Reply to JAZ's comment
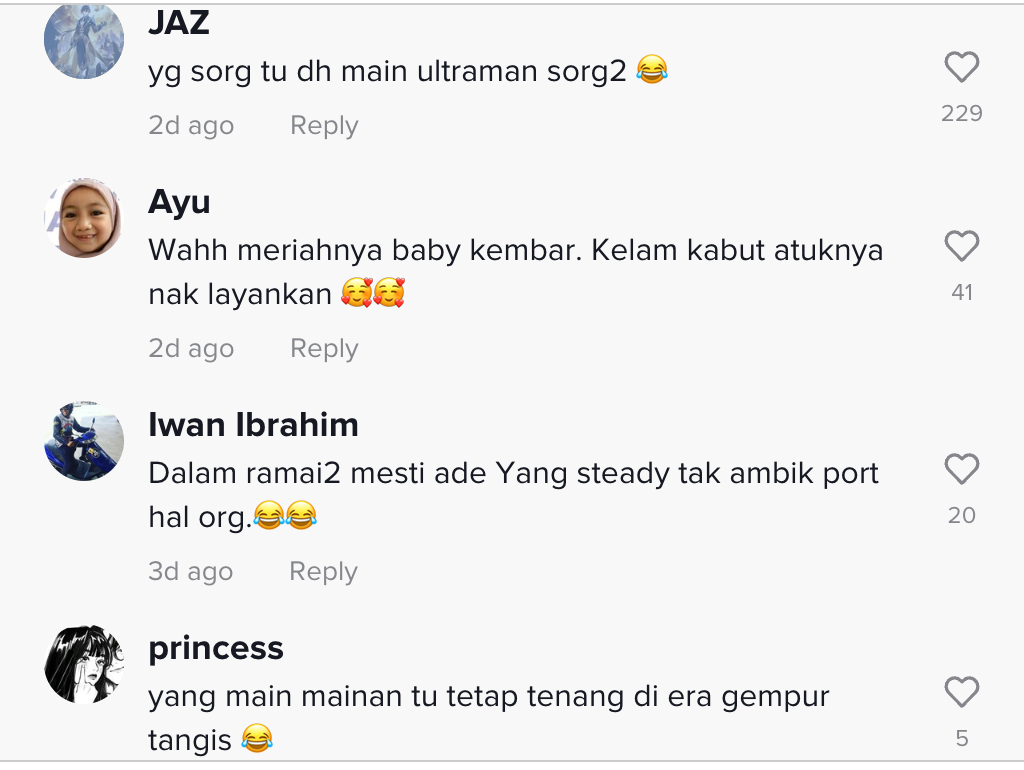Image resolution: width=1024 pixels, height=770 pixels. [x=324, y=126]
